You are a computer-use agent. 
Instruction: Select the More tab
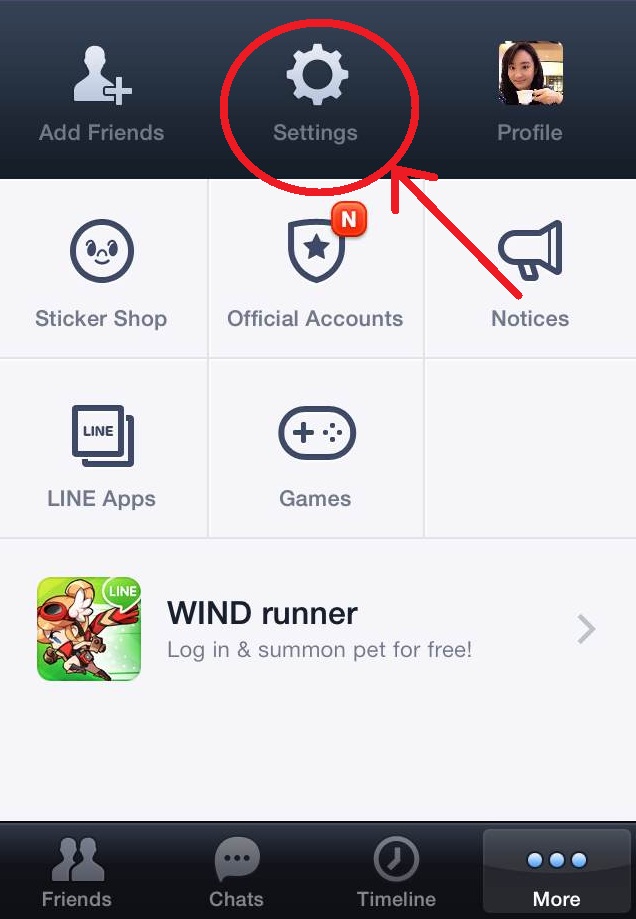tap(556, 871)
